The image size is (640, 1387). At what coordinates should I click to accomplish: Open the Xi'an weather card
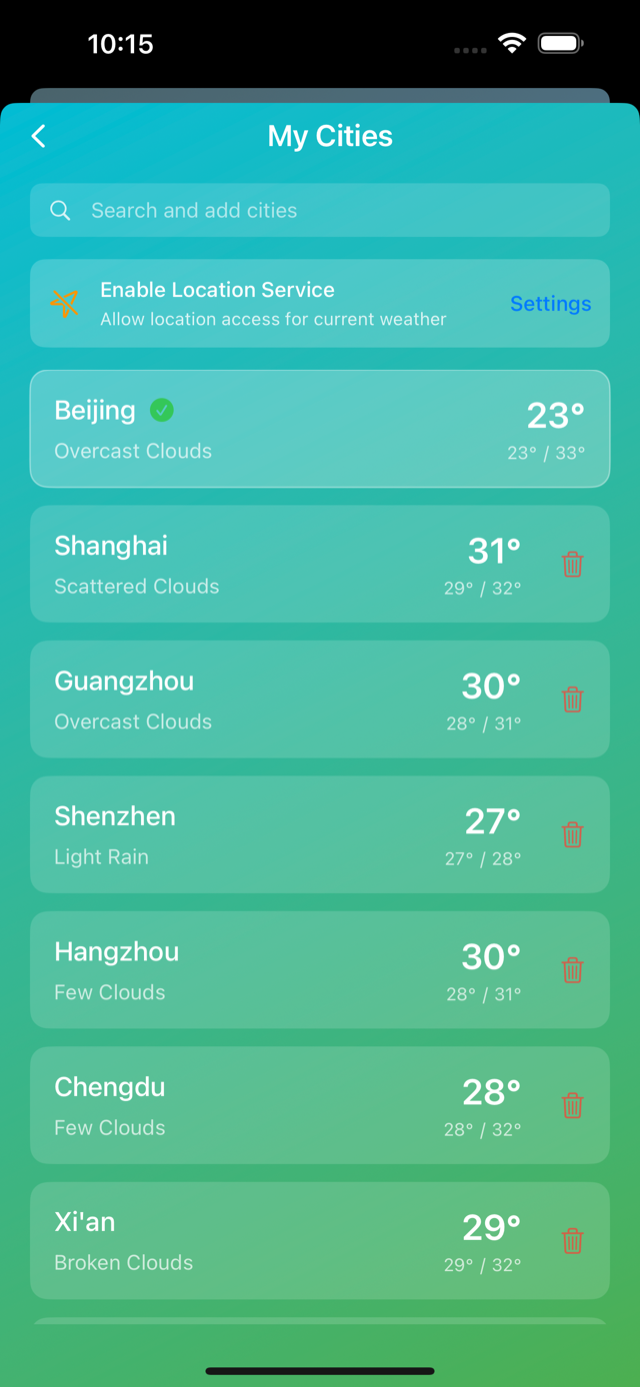320,1241
